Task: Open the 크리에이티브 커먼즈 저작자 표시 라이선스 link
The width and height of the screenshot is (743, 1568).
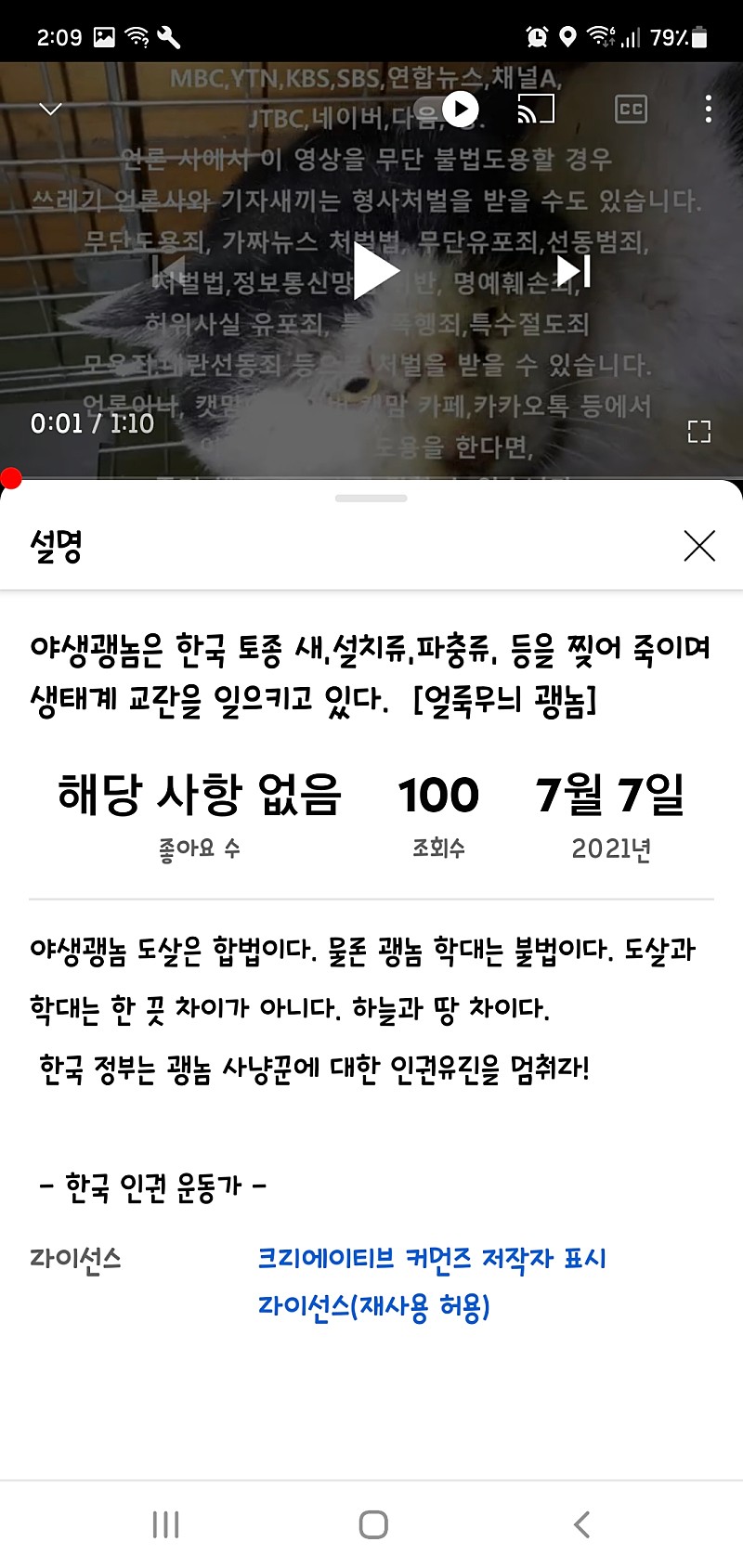Action: [x=432, y=1282]
